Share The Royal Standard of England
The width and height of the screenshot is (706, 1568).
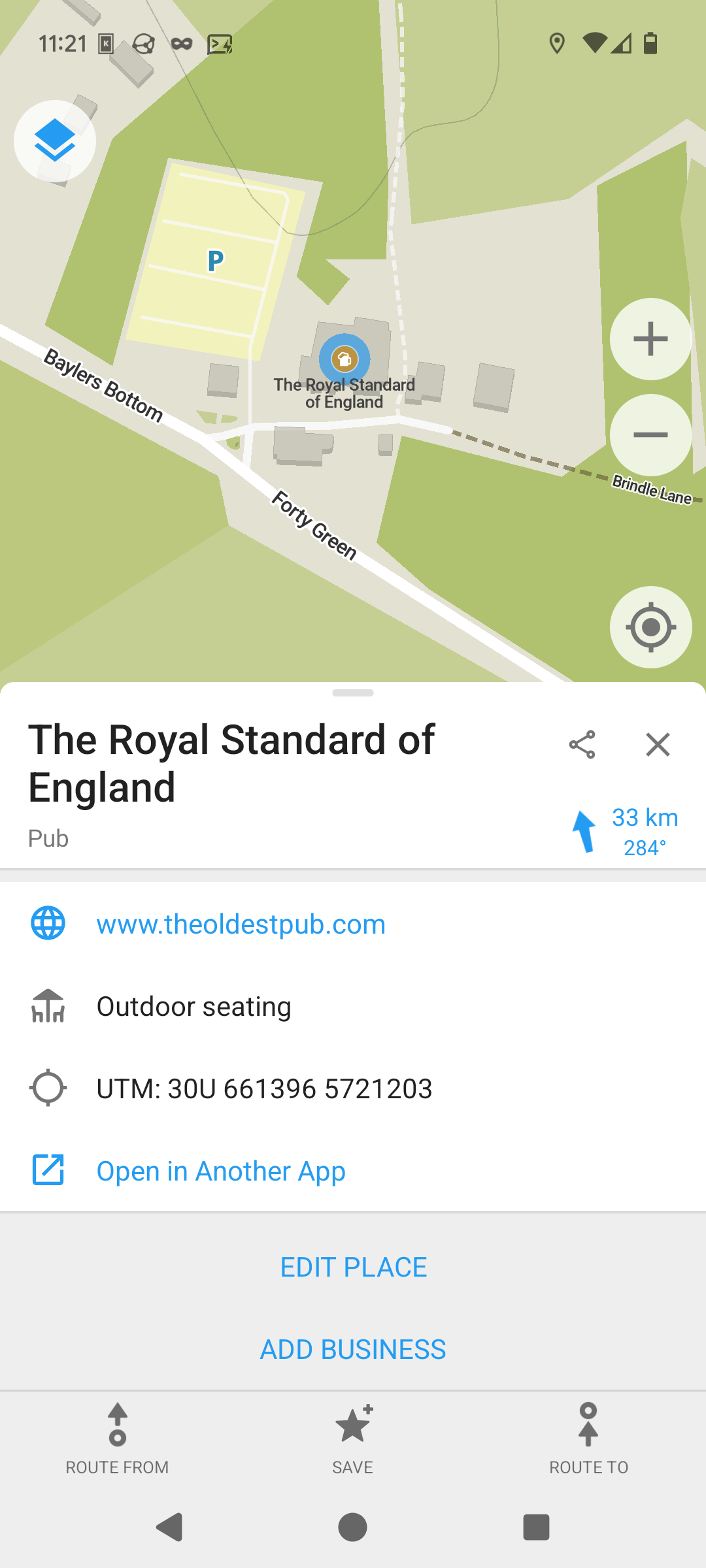pos(582,745)
